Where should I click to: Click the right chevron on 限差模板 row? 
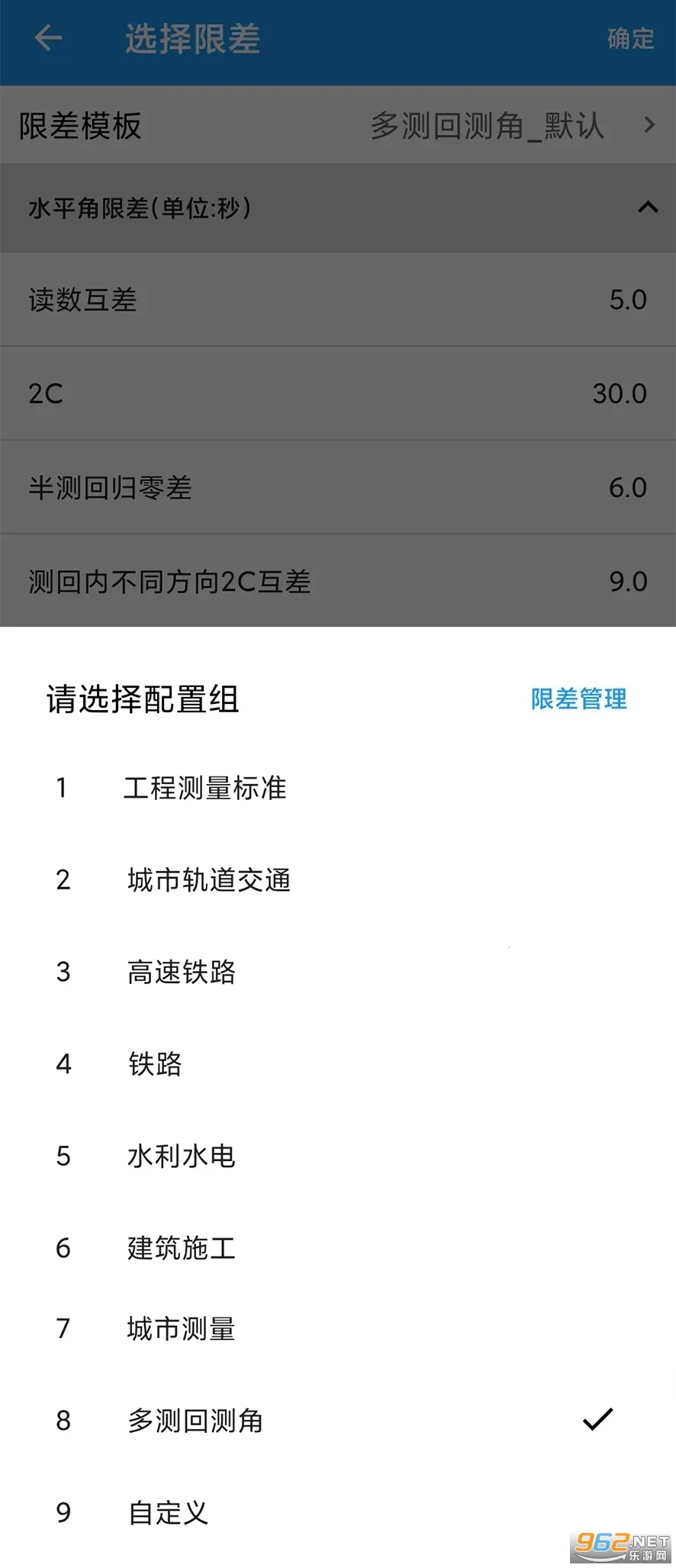649,124
